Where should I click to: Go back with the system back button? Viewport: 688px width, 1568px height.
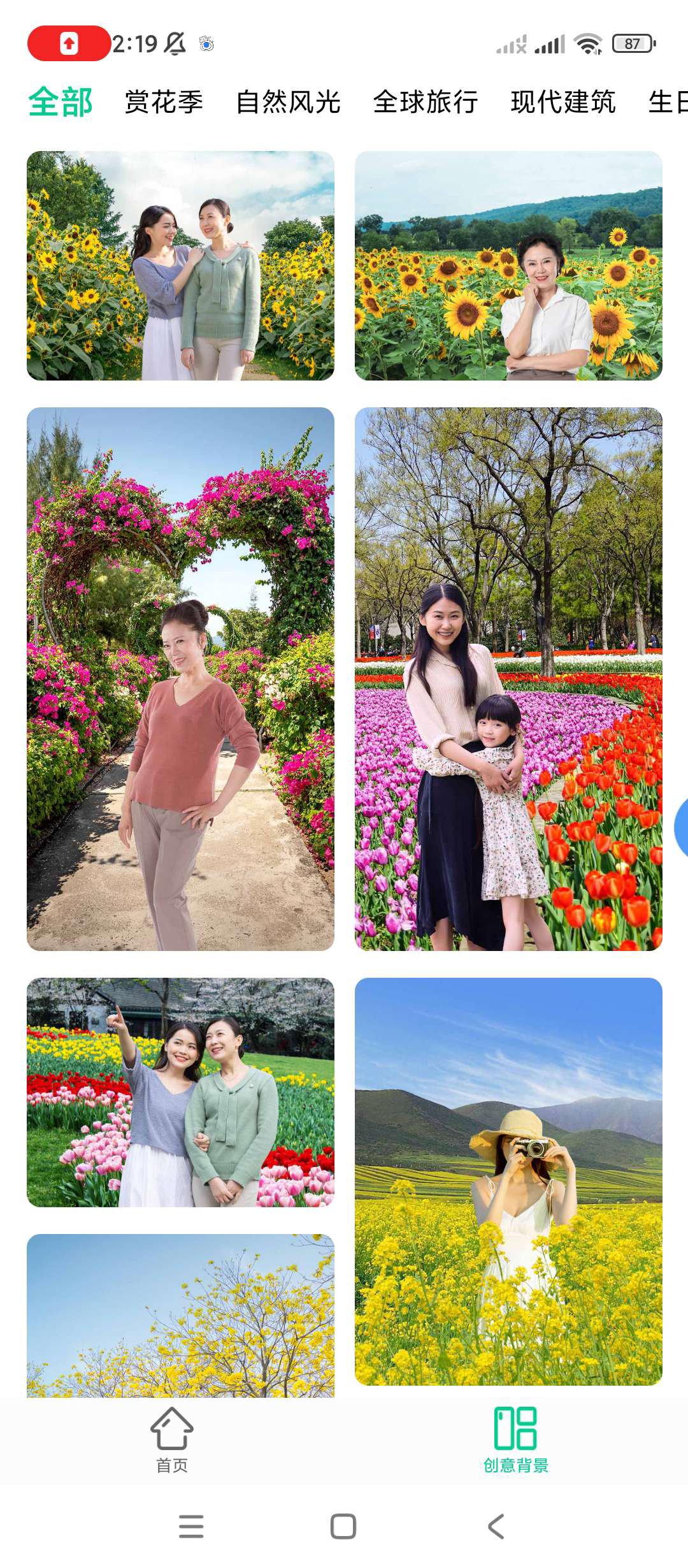pos(496,1527)
